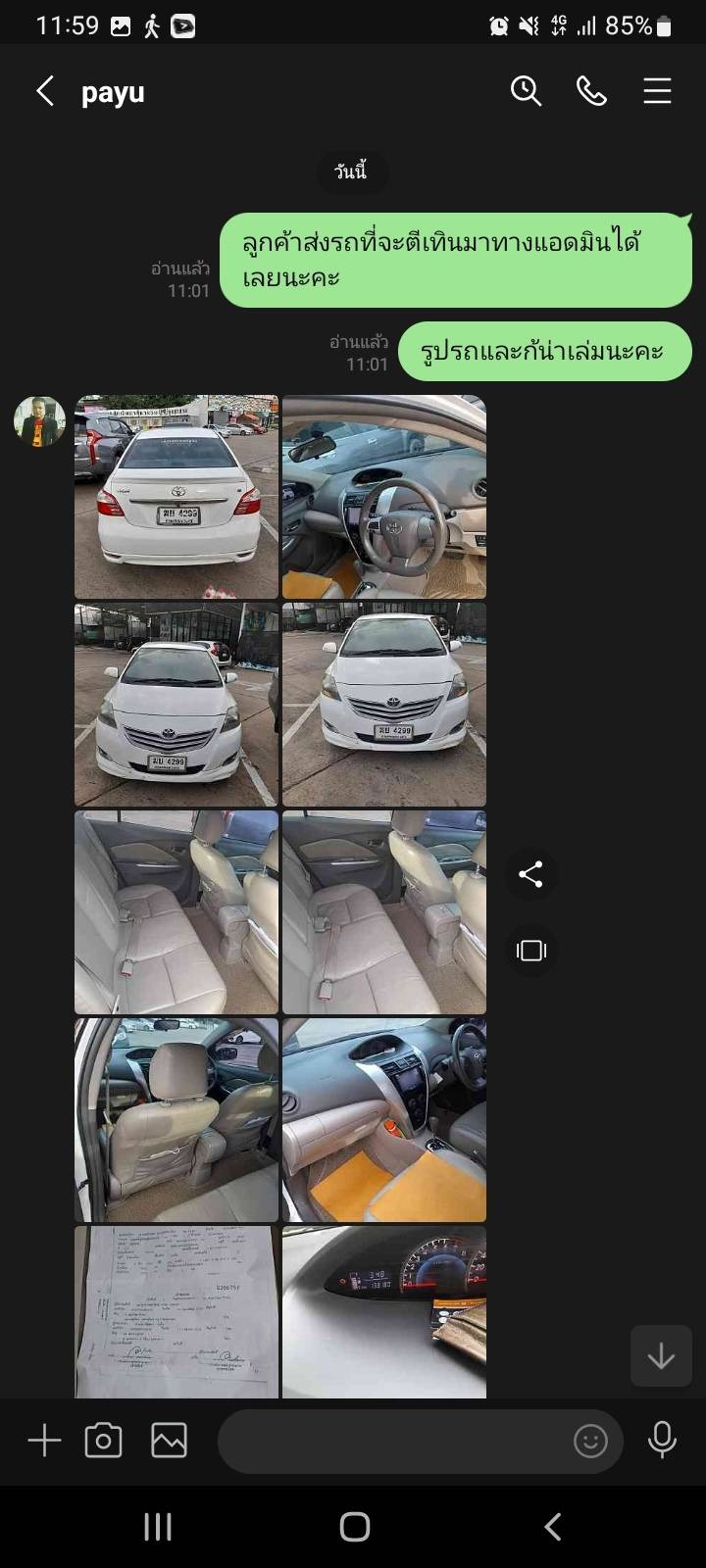Go back from the payu chat
Viewport: 706px width, 1568px height.
(x=45, y=92)
